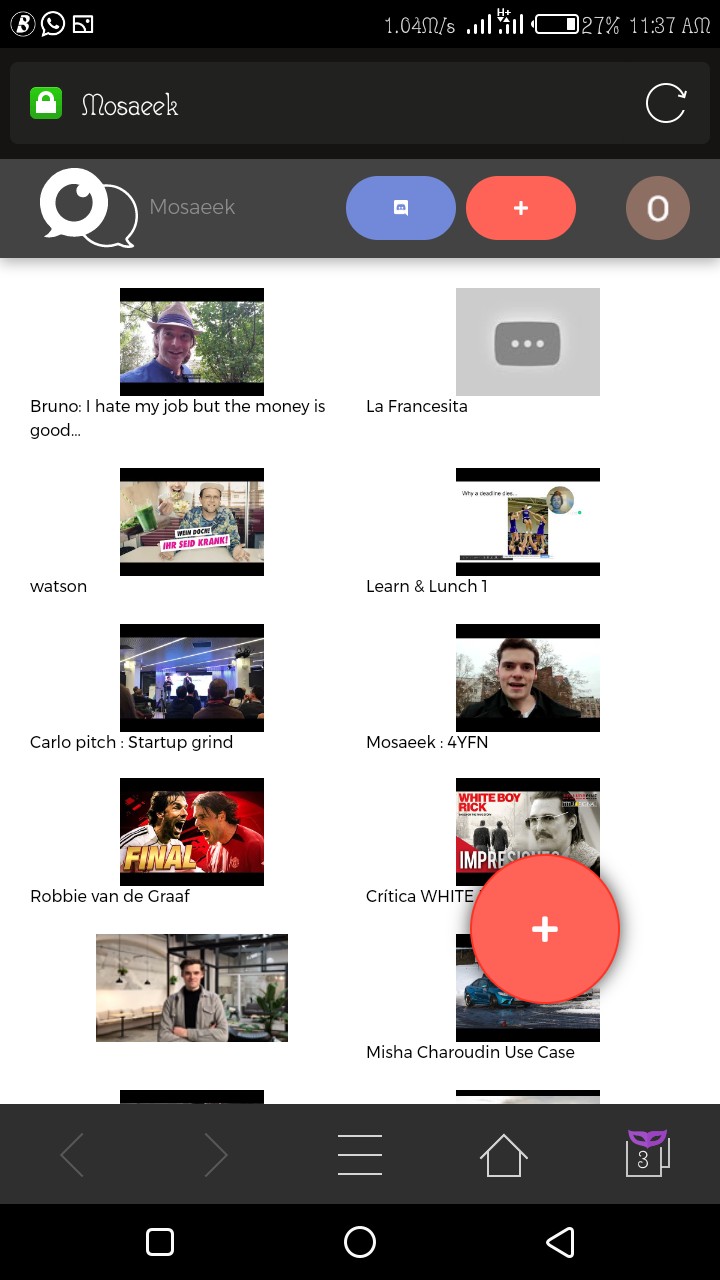The image size is (720, 1280).
Task: Open the video 'Bruno: I hate my job'
Action: click(x=192, y=342)
